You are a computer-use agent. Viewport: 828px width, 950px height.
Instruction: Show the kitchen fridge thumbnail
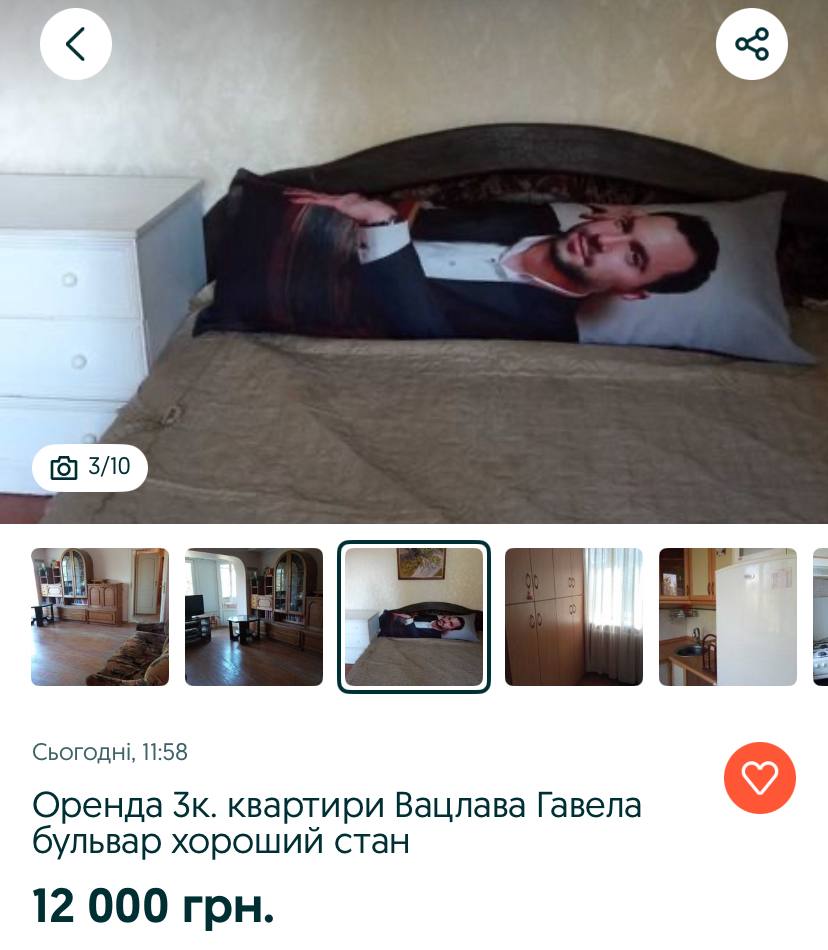pyautogui.click(x=728, y=617)
